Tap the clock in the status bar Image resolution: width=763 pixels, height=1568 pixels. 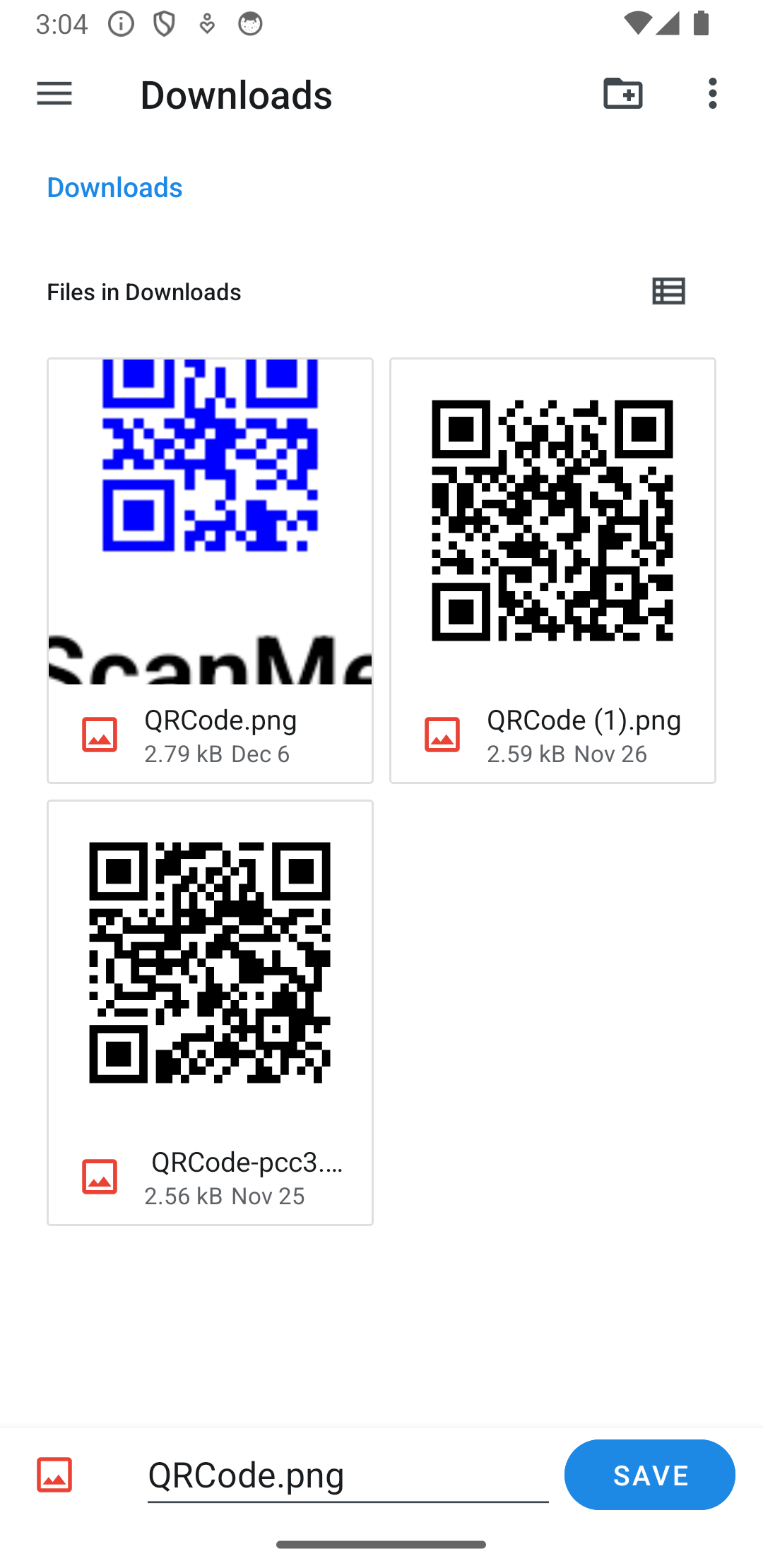coord(62,23)
